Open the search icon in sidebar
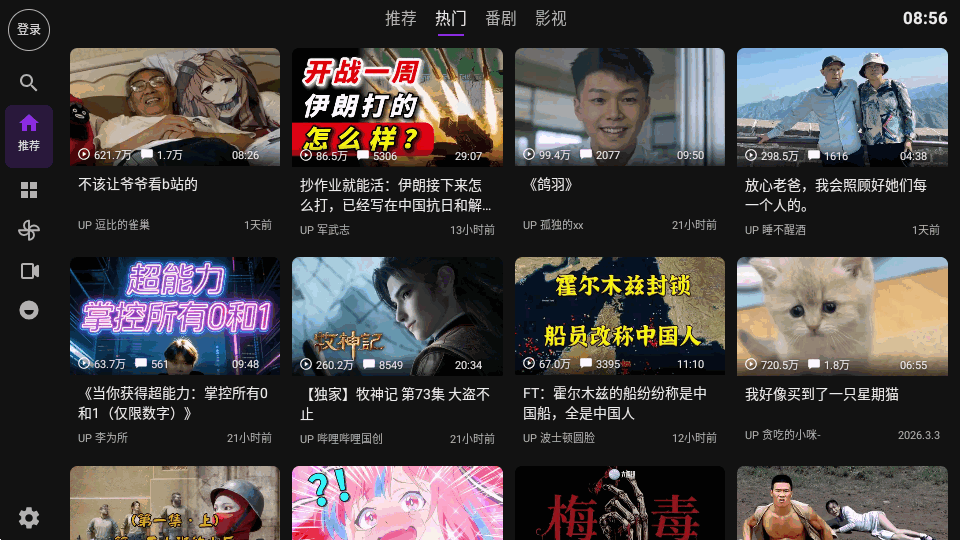This screenshot has width=960, height=540. coord(29,83)
